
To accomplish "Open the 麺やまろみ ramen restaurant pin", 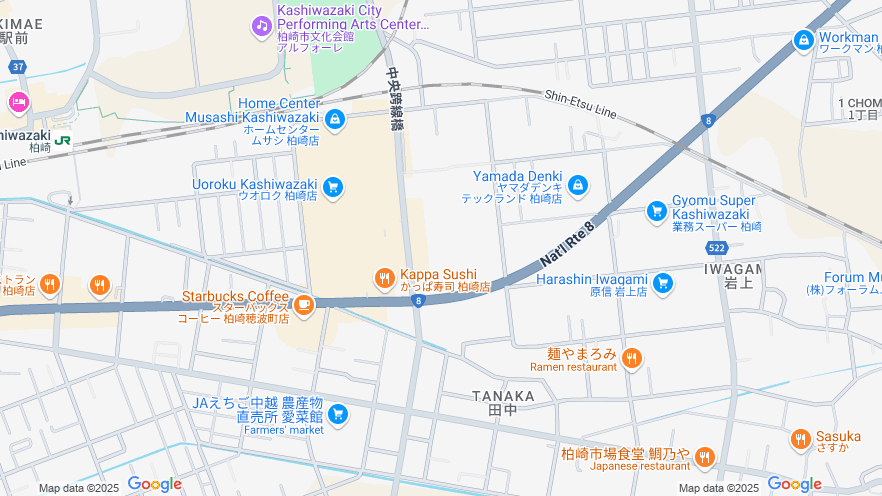I will [631, 357].
